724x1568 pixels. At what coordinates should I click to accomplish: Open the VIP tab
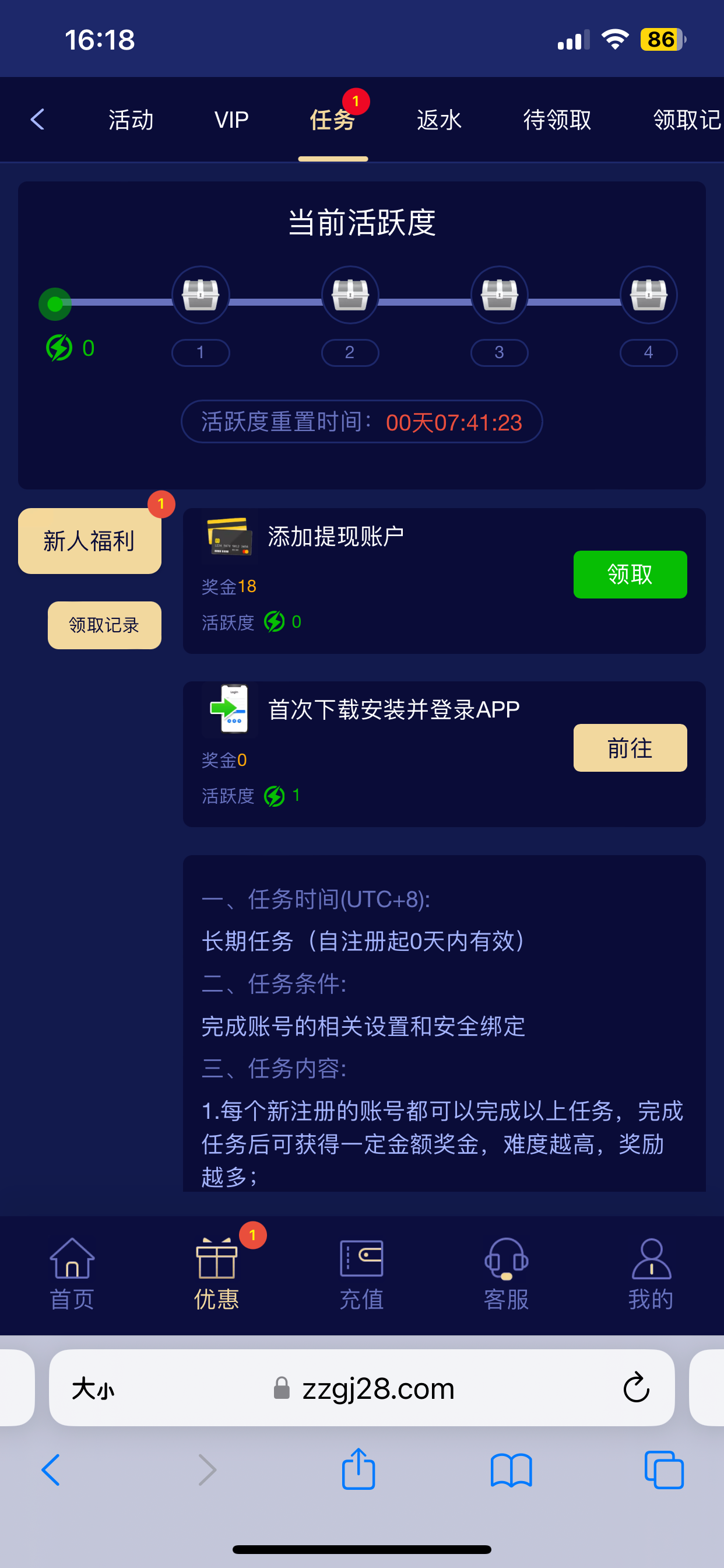[231, 120]
